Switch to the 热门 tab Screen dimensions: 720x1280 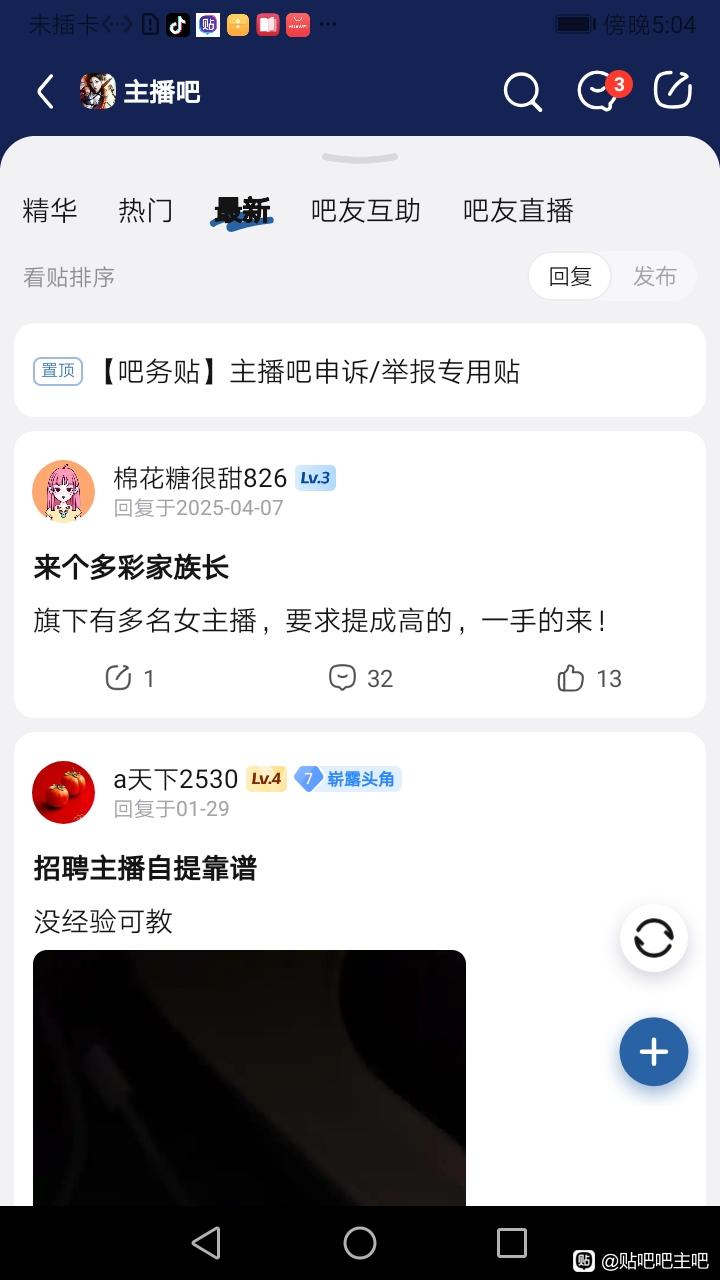tap(146, 211)
